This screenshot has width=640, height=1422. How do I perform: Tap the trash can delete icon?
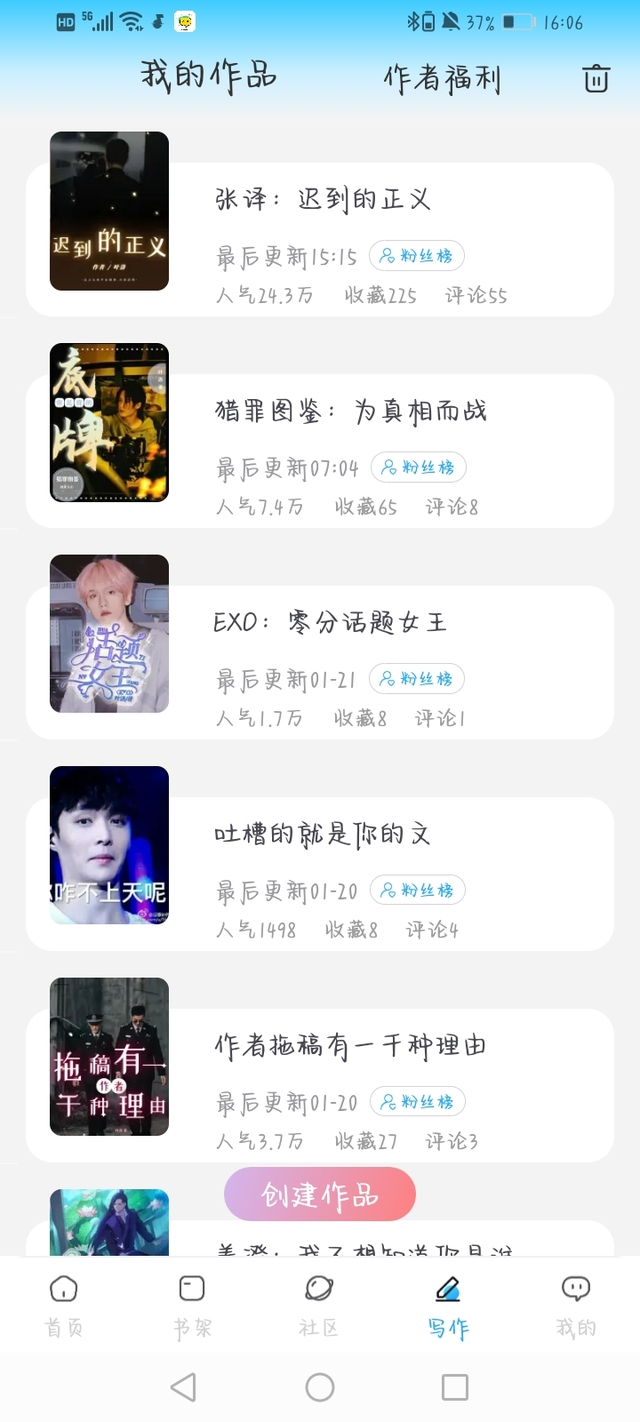click(x=596, y=79)
